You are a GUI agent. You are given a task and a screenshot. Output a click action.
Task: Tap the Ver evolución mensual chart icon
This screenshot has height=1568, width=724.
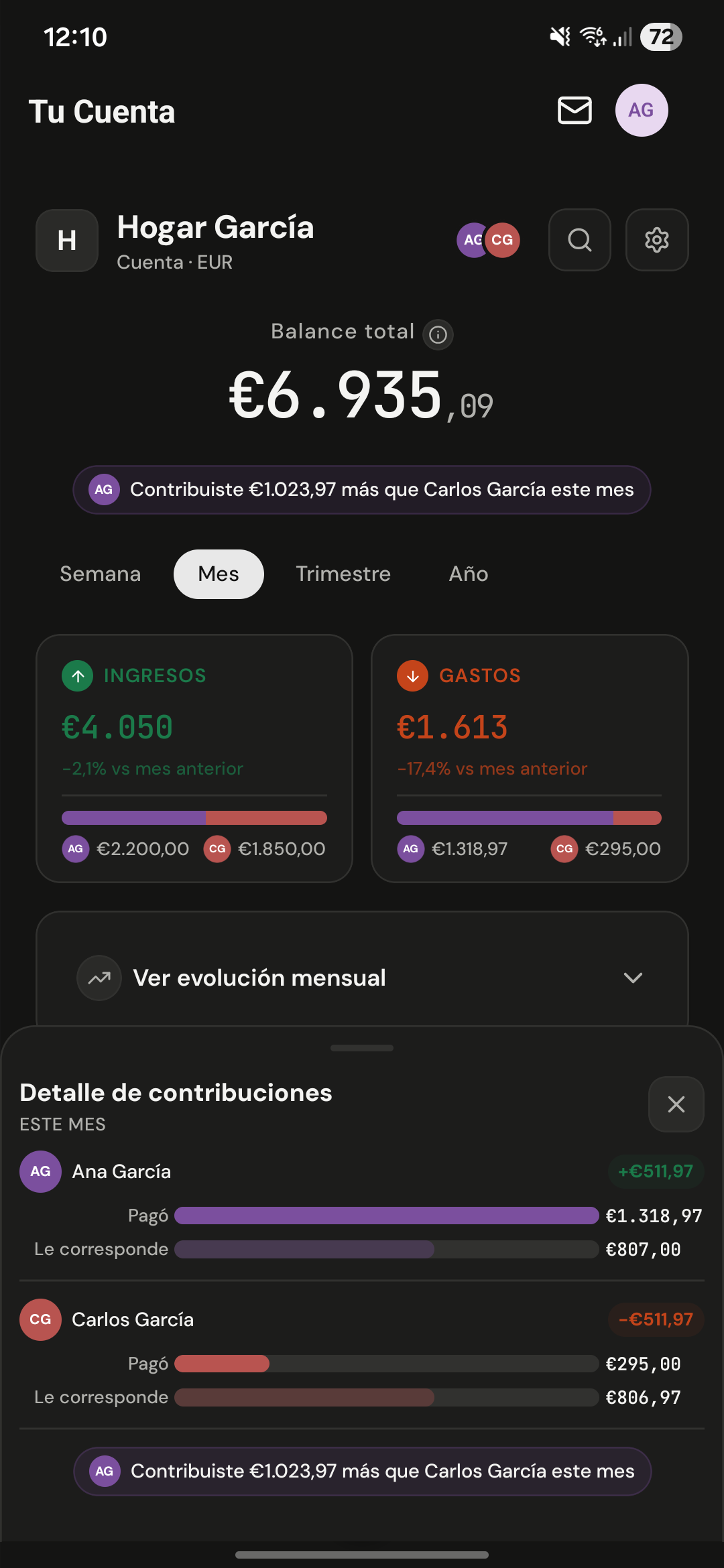pos(99,978)
